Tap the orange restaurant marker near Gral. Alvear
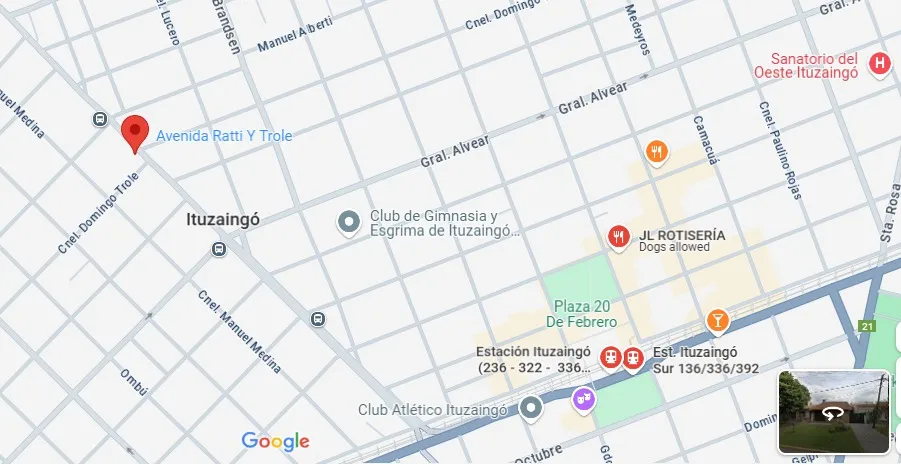This screenshot has width=901, height=464. [x=656, y=152]
